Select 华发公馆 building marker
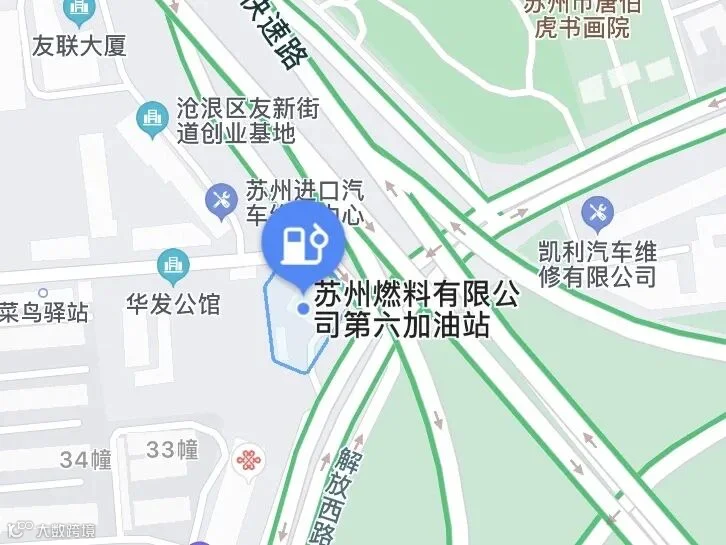This screenshot has width=726, height=545. [x=173, y=267]
